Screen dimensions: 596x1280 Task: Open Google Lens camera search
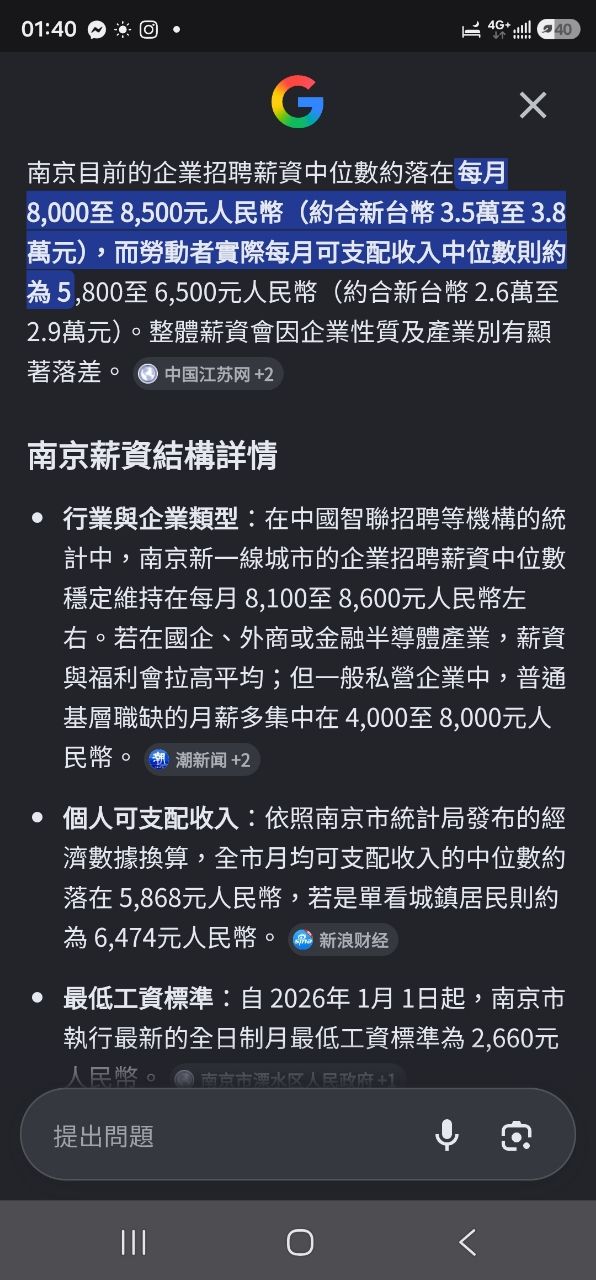(x=516, y=1135)
